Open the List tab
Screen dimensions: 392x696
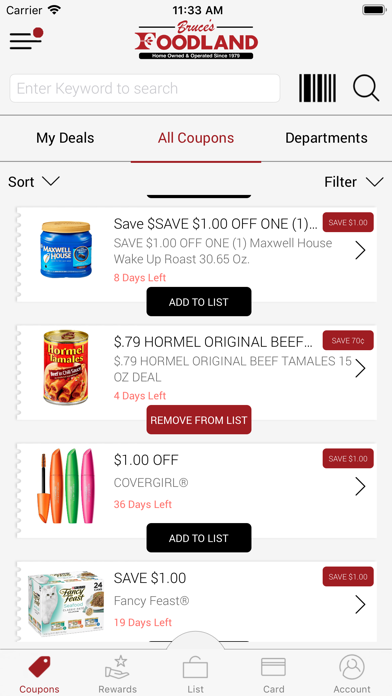pos(195,675)
